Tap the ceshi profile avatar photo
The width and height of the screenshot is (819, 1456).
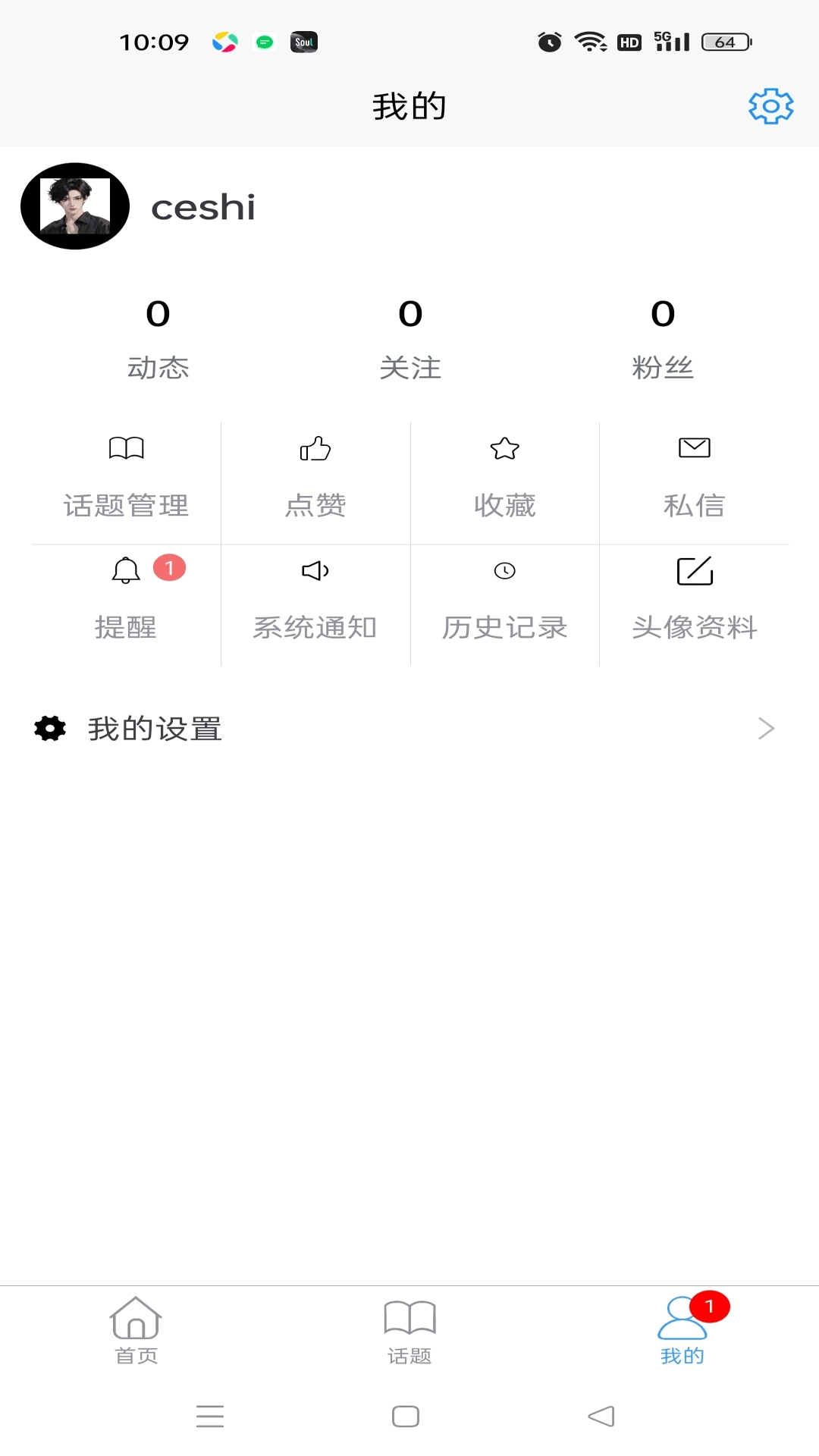74,206
